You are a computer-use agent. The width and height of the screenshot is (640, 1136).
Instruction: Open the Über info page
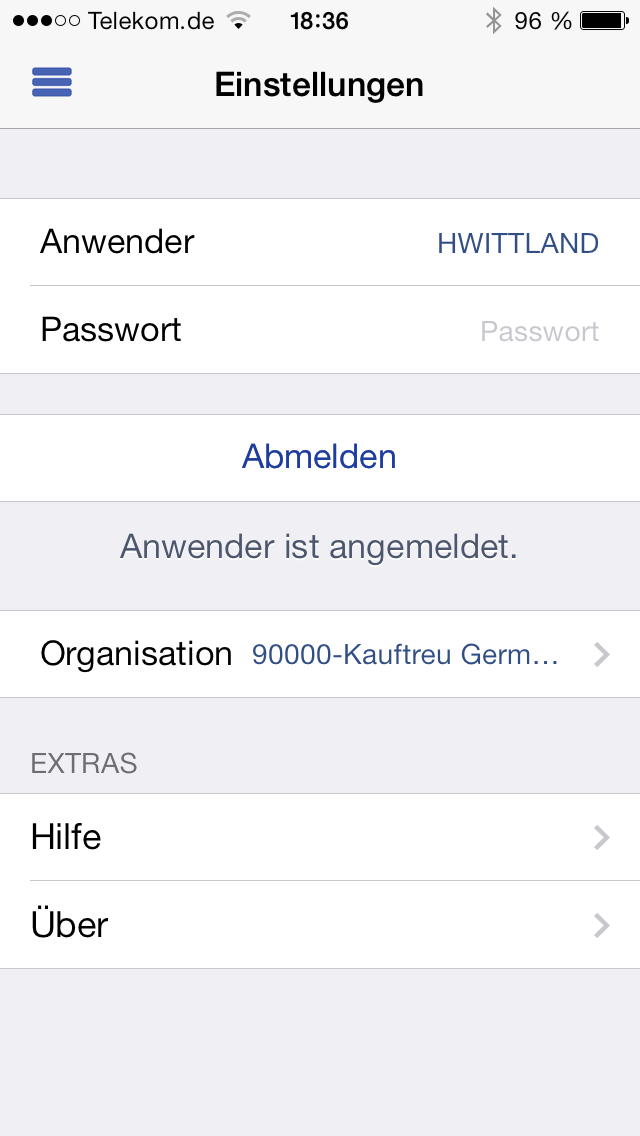(x=320, y=925)
